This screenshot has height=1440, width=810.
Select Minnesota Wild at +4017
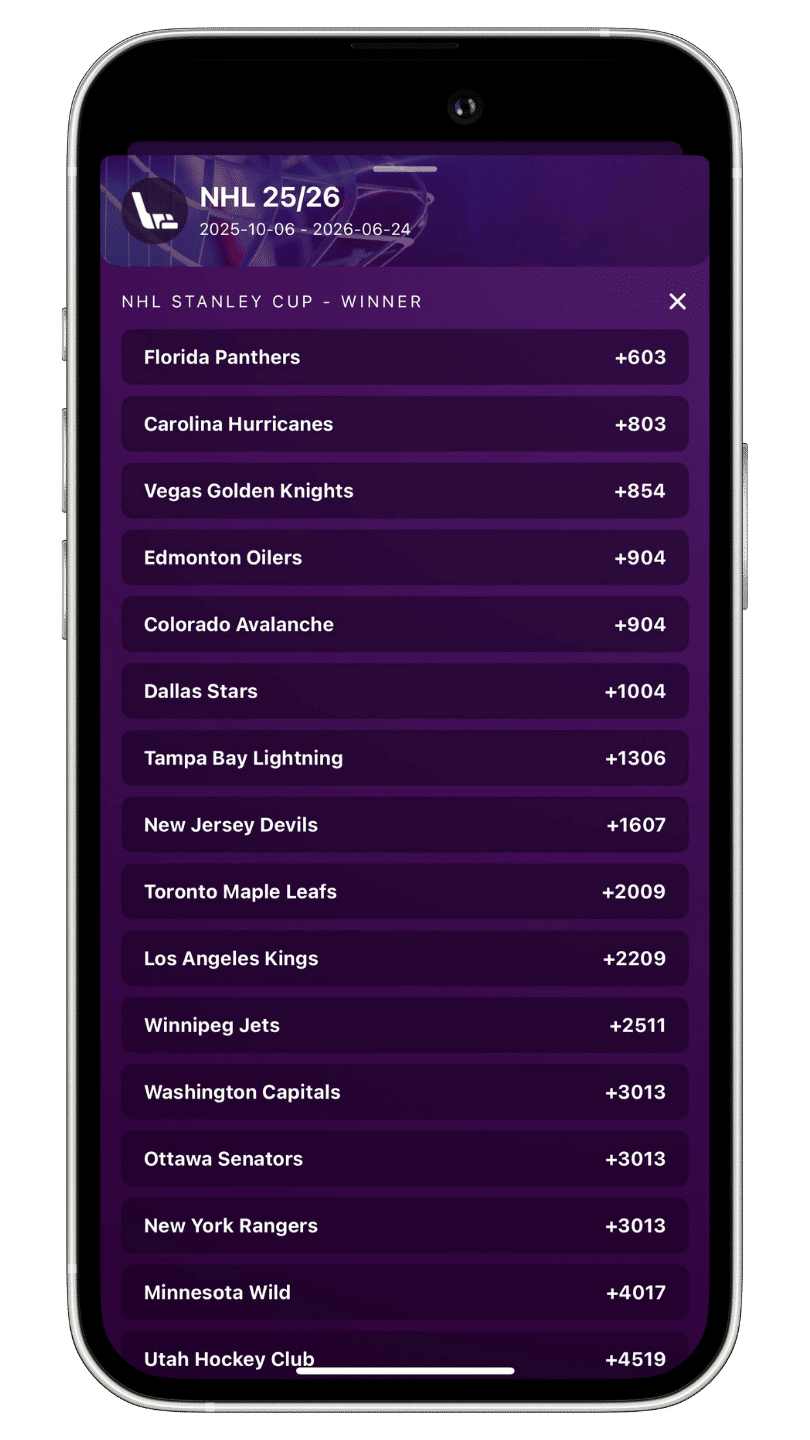tap(405, 1292)
